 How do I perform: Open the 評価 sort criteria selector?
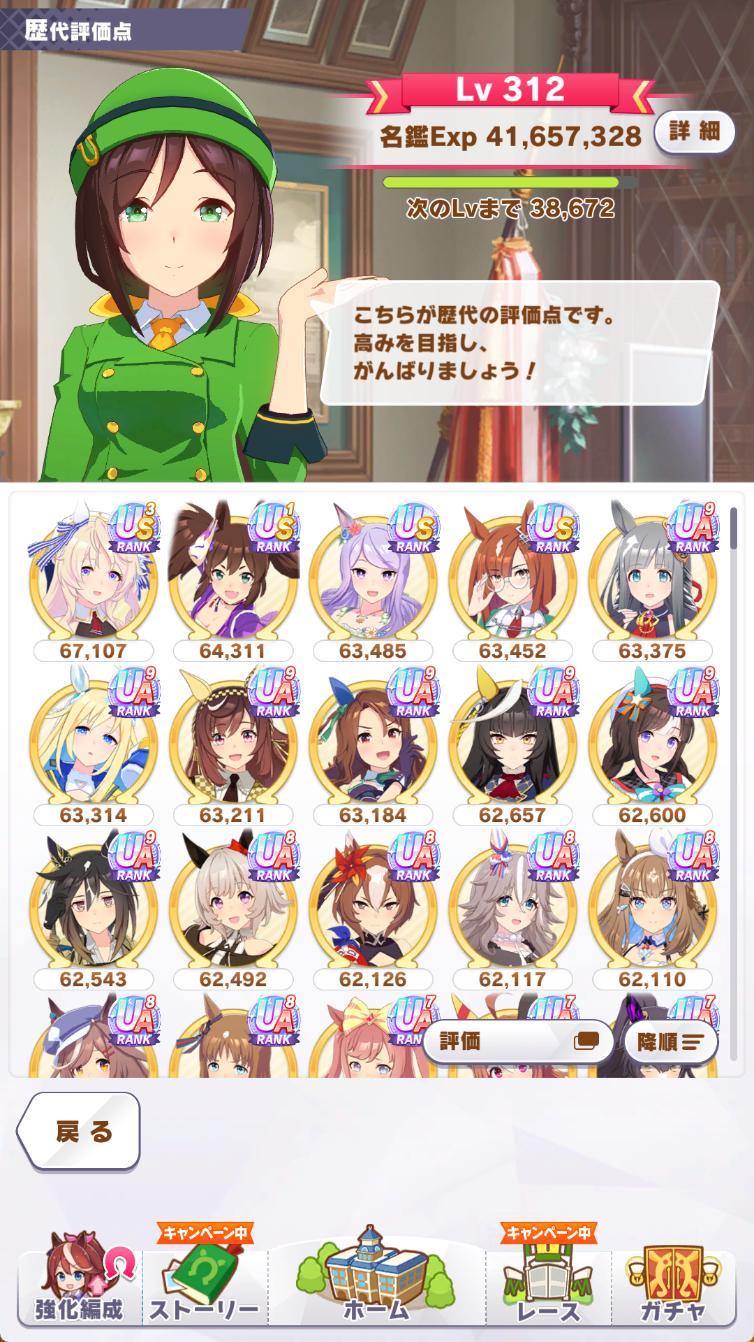[517, 1041]
